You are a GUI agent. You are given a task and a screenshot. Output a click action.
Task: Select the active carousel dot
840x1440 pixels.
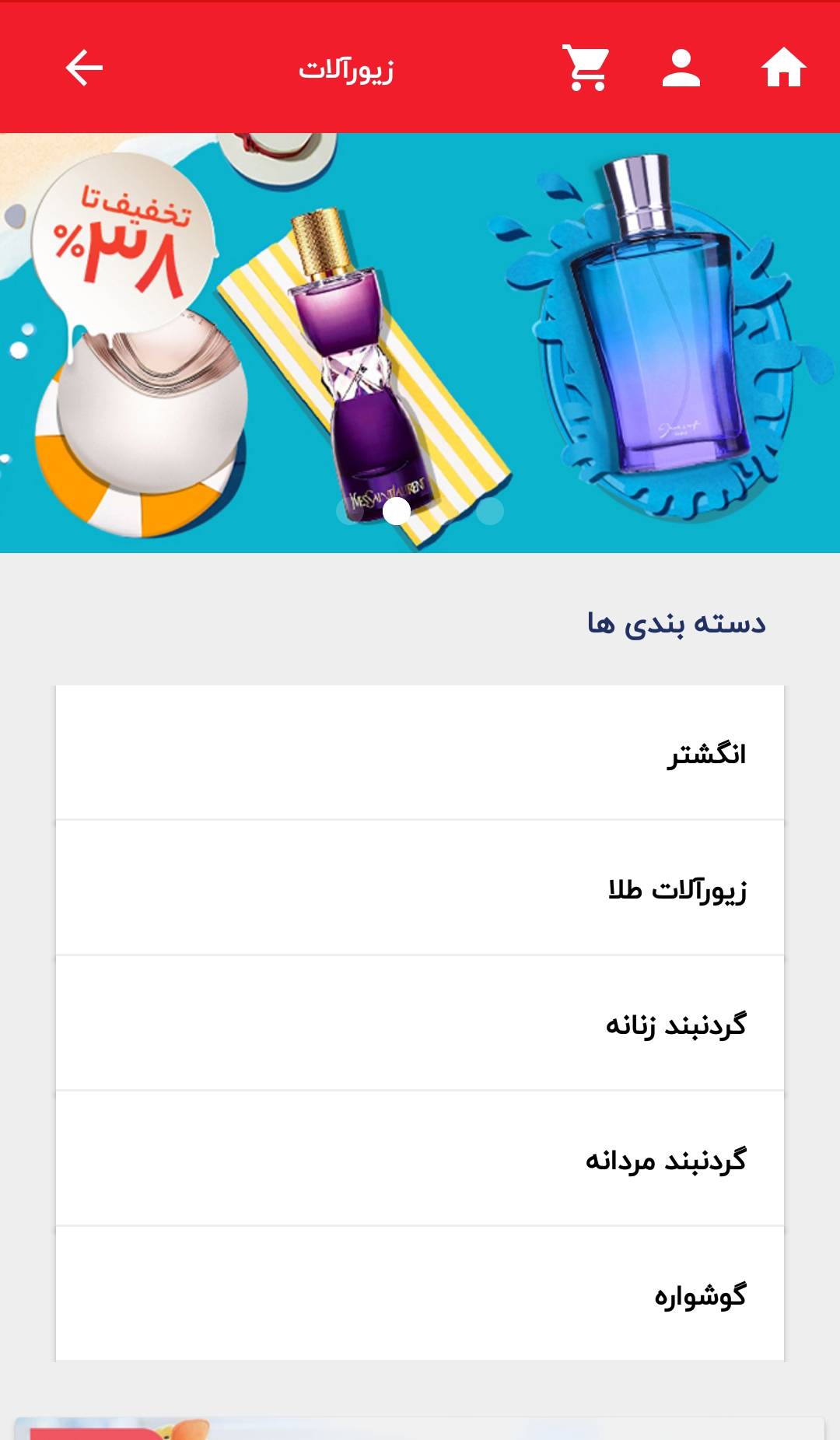397,512
